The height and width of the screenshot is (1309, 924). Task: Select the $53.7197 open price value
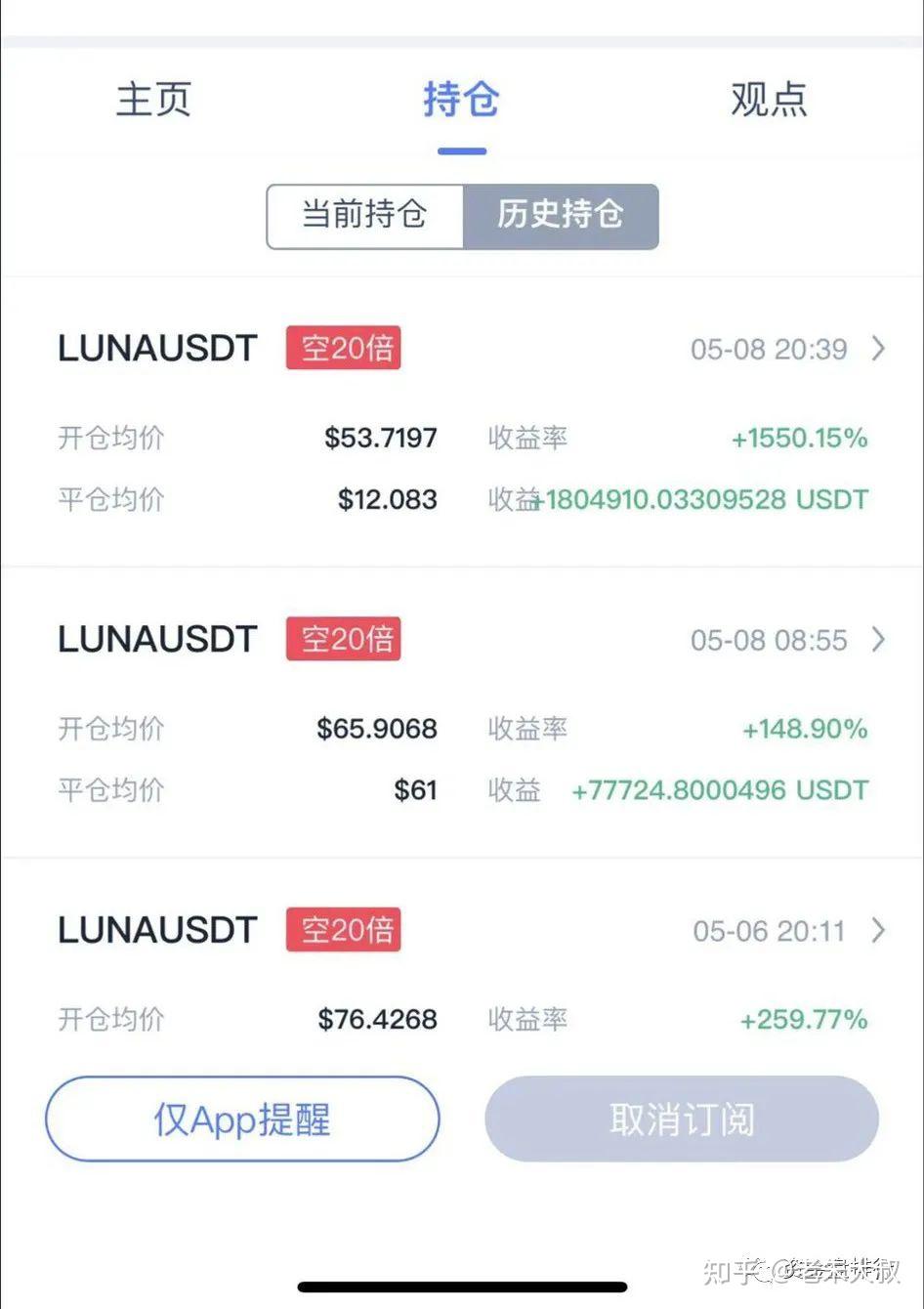[382, 438]
